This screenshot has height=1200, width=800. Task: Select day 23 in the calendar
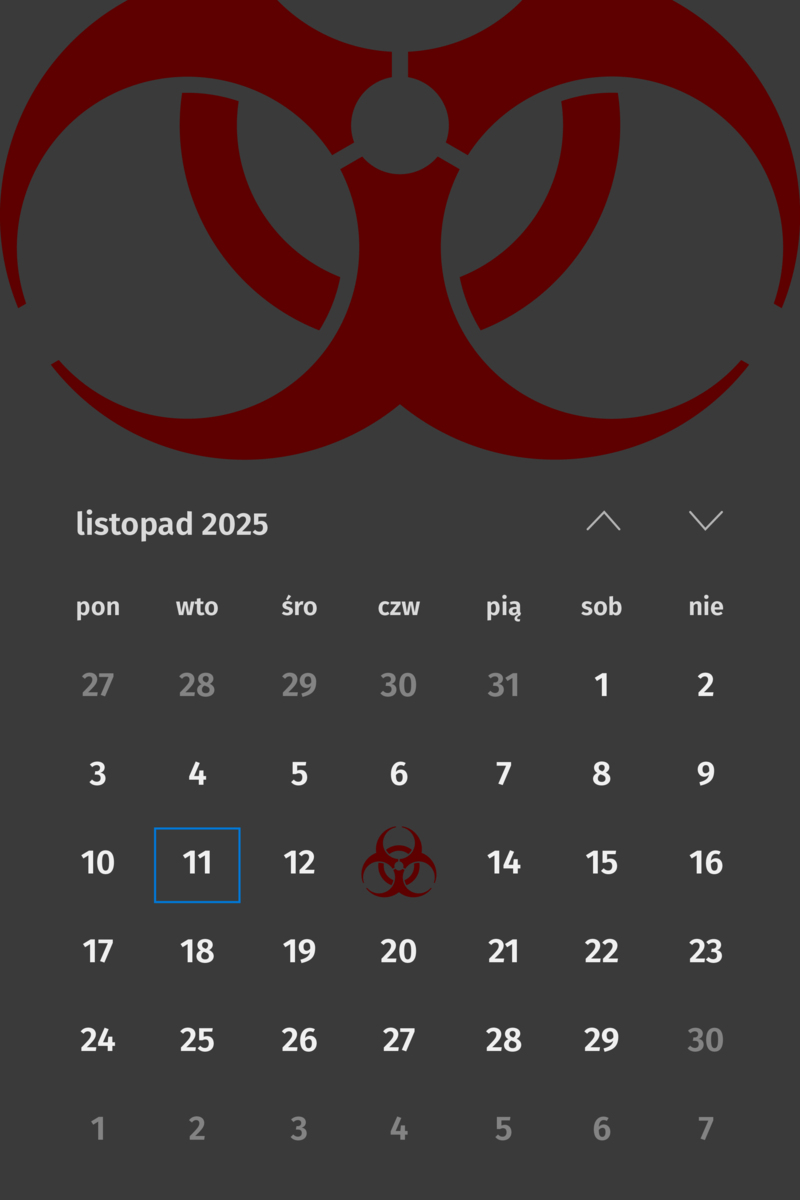tap(706, 952)
